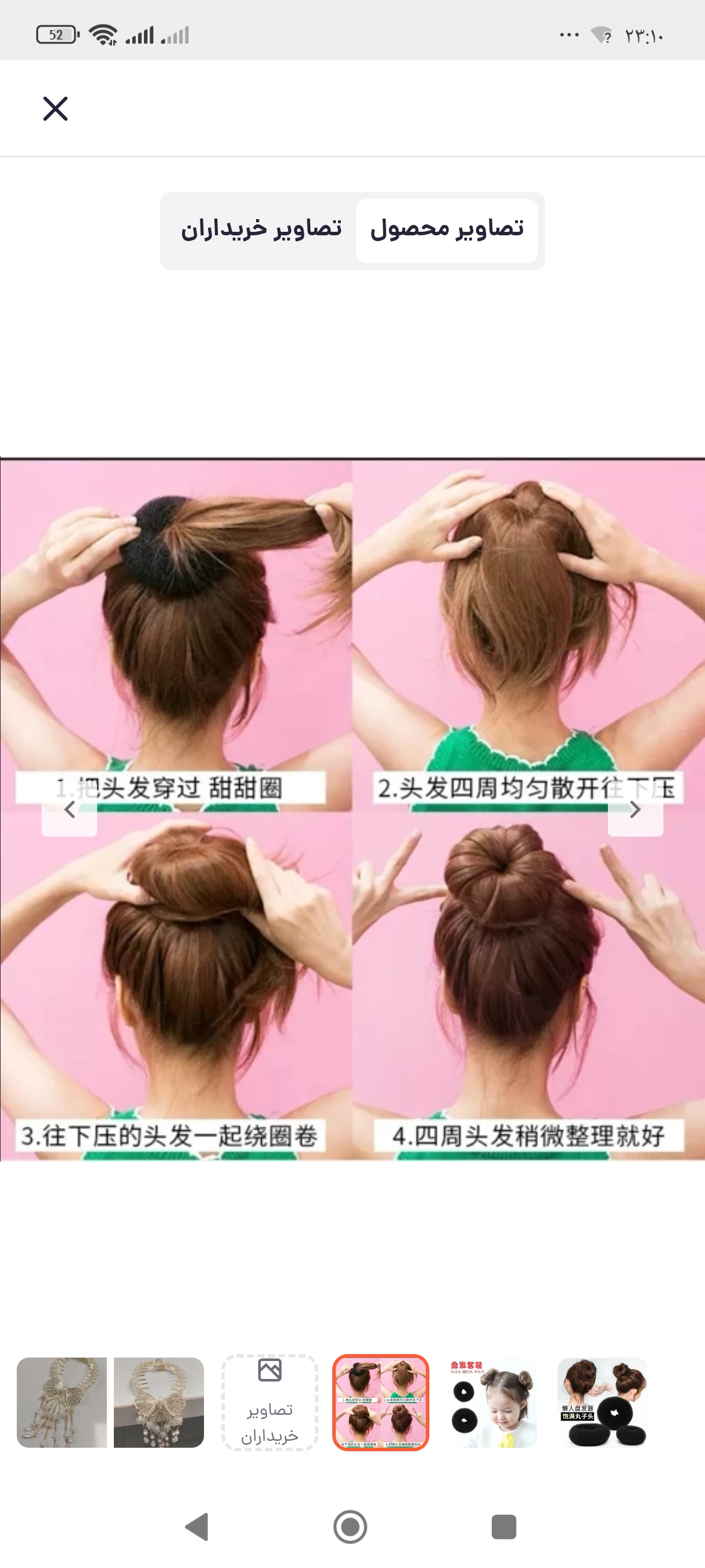View the gold fan-shaped tassel clip photo

point(61,1402)
